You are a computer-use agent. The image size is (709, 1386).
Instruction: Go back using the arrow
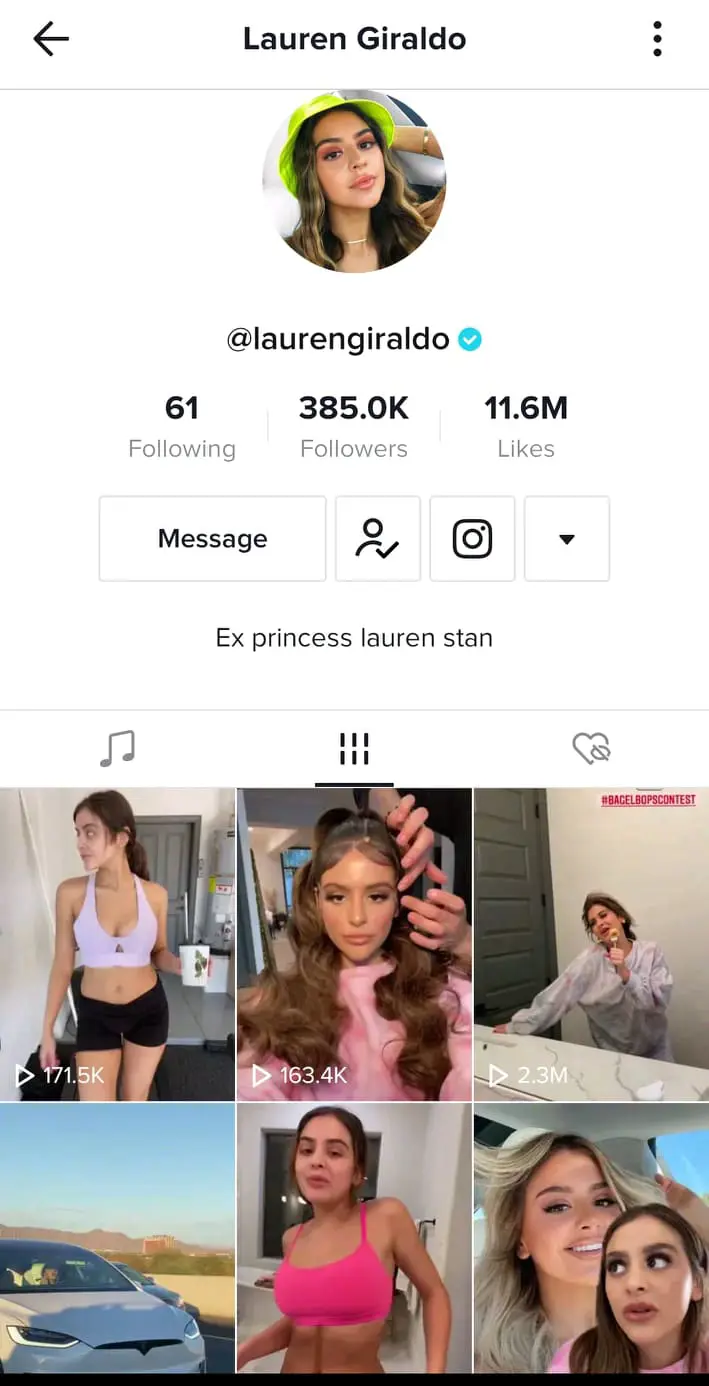pyautogui.click(x=50, y=40)
